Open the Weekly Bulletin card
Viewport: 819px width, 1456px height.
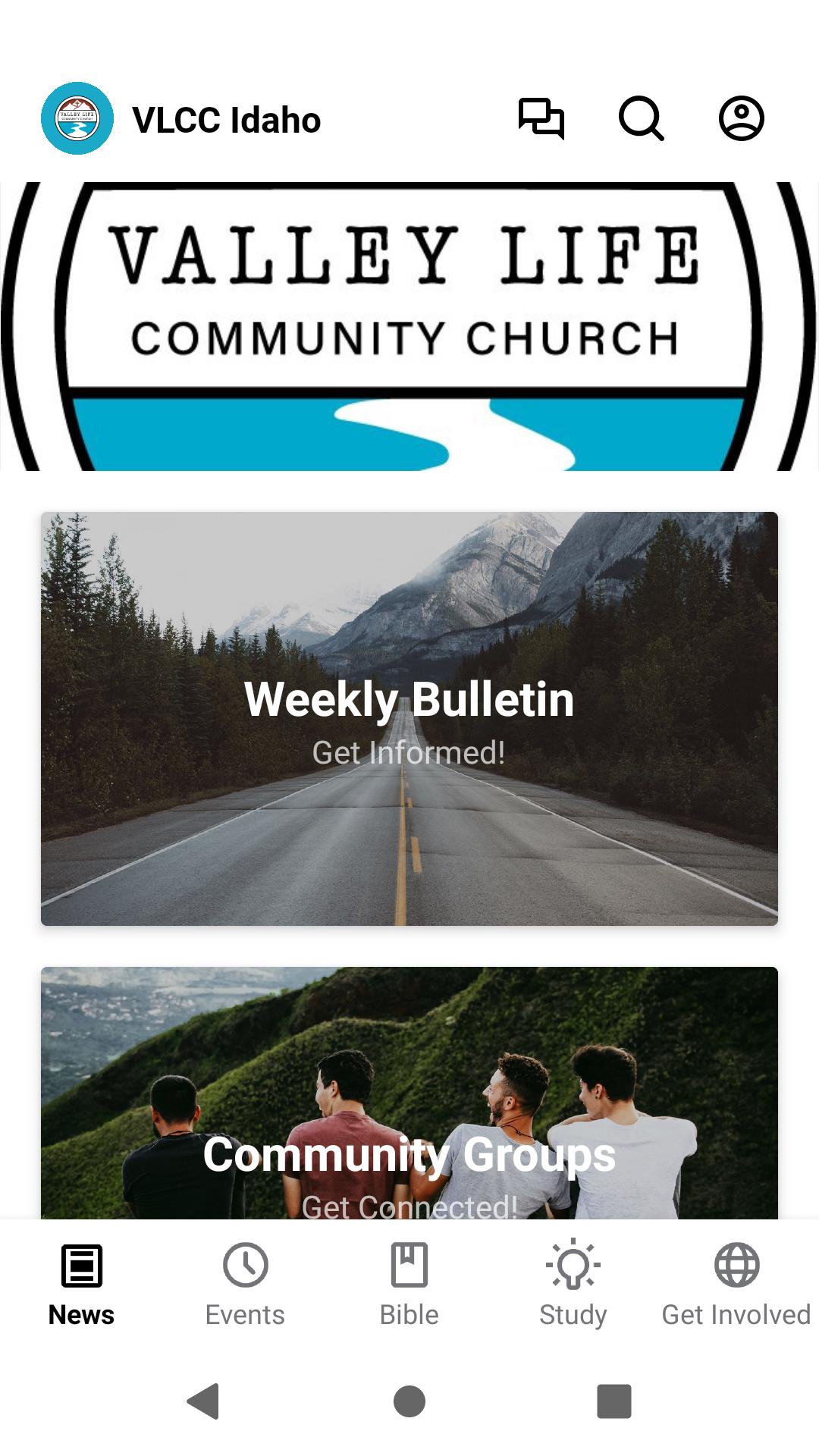point(409,718)
